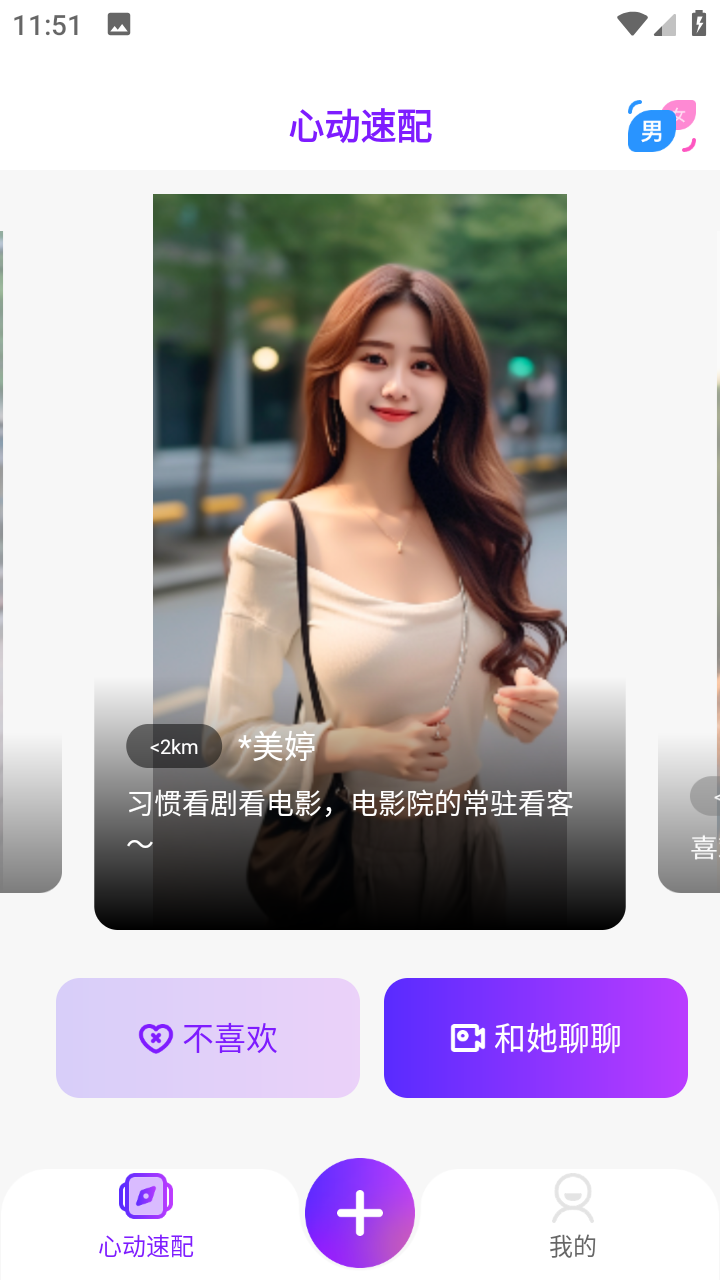
Task: Start chatting via 和她聊聊 button
Action: pos(536,1038)
